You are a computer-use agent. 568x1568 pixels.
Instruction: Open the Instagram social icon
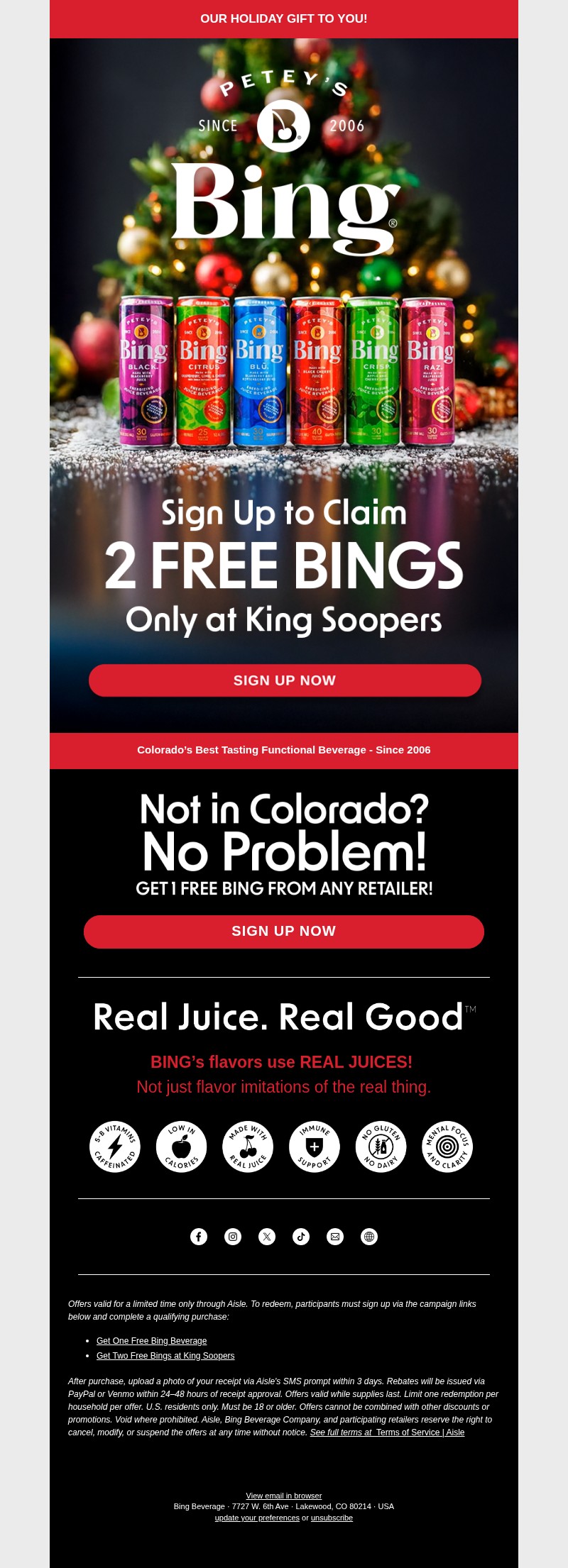(233, 1237)
